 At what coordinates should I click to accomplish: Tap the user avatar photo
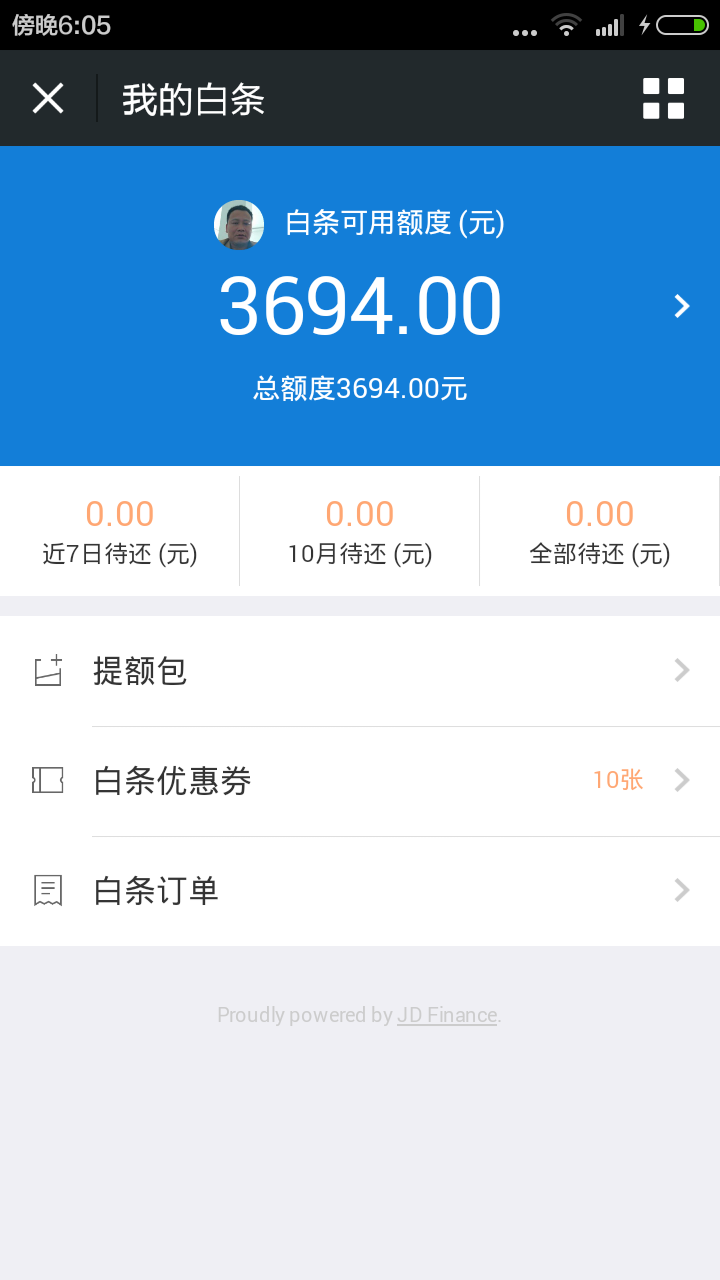coord(237,224)
